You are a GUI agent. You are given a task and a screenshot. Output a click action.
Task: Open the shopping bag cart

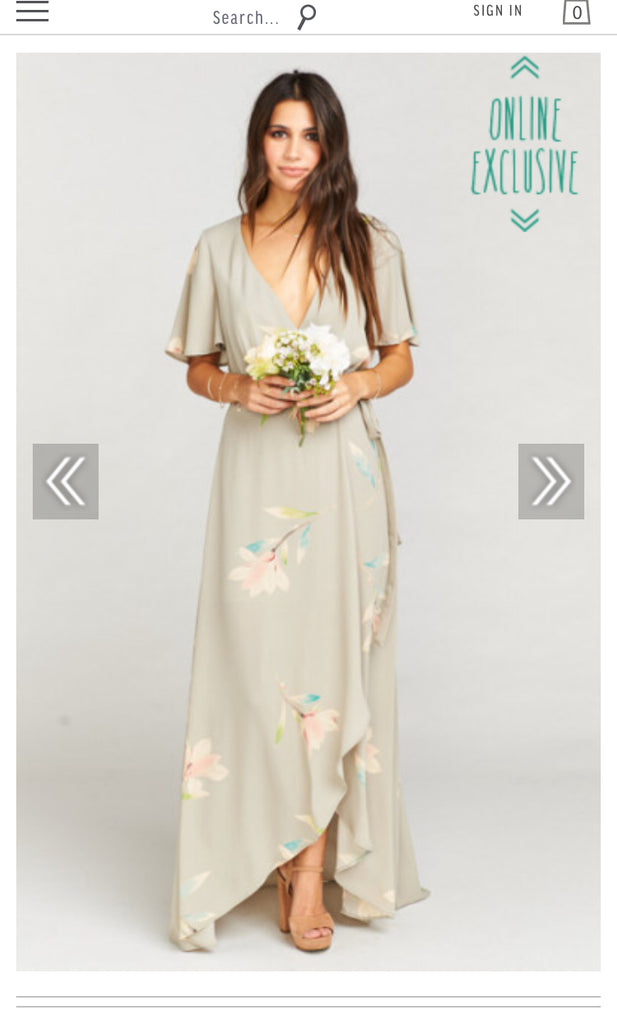[576, 12]
